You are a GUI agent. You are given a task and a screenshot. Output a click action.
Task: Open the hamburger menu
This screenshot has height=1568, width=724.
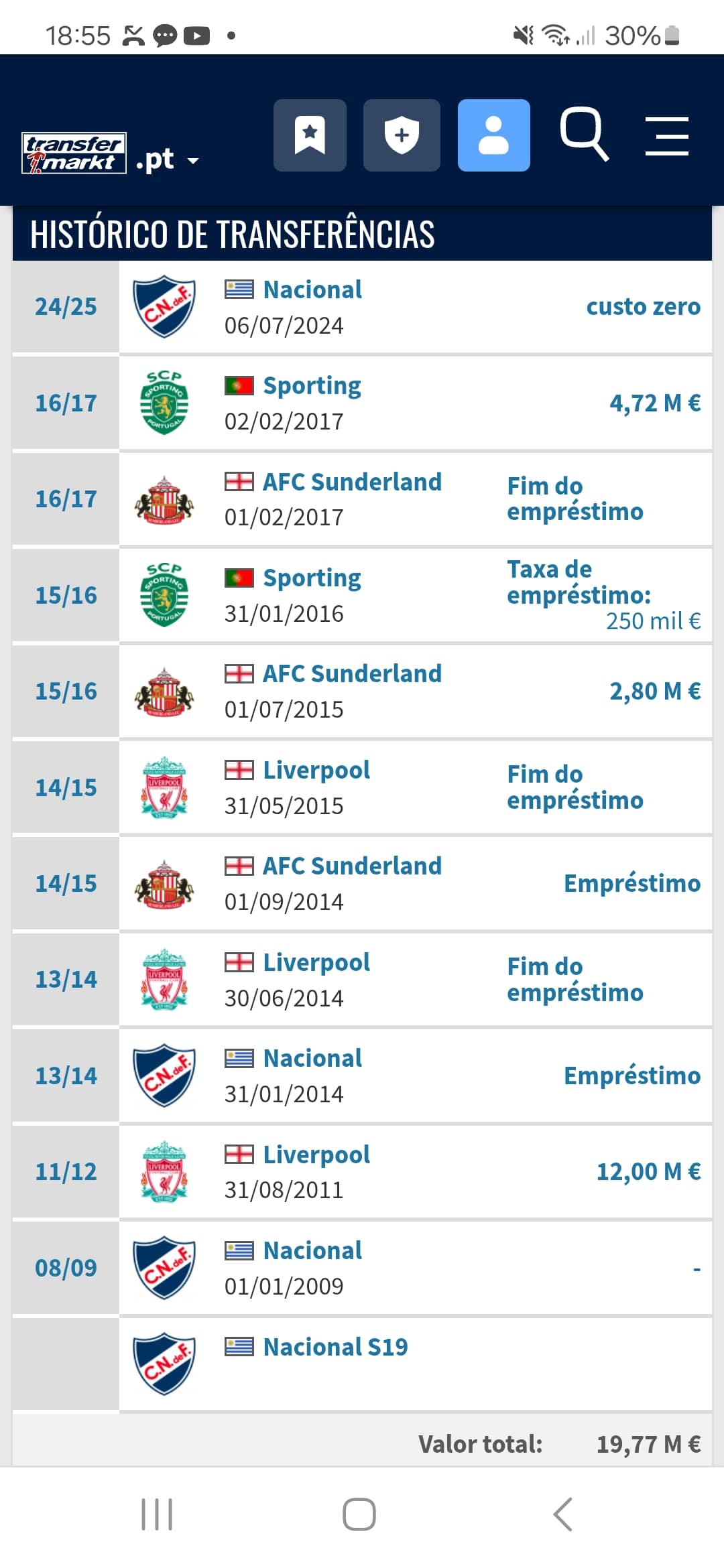pos(667,136)
